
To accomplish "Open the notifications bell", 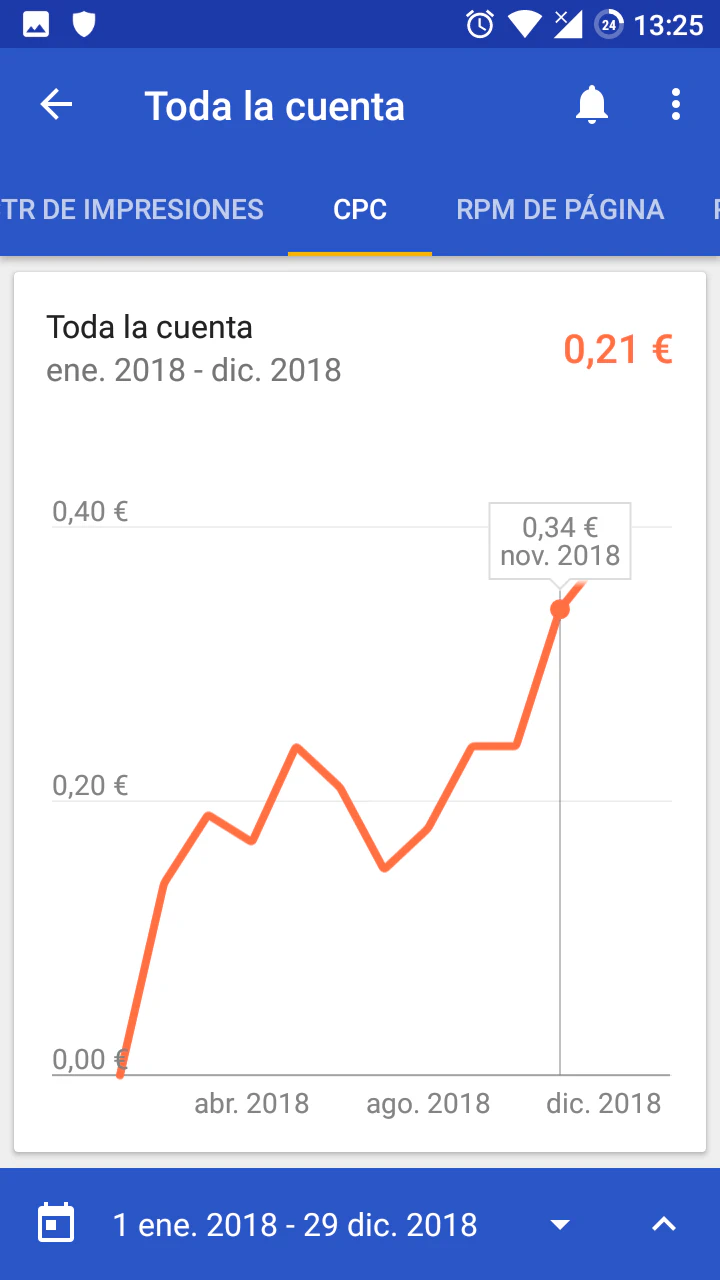I will point(592,105).
